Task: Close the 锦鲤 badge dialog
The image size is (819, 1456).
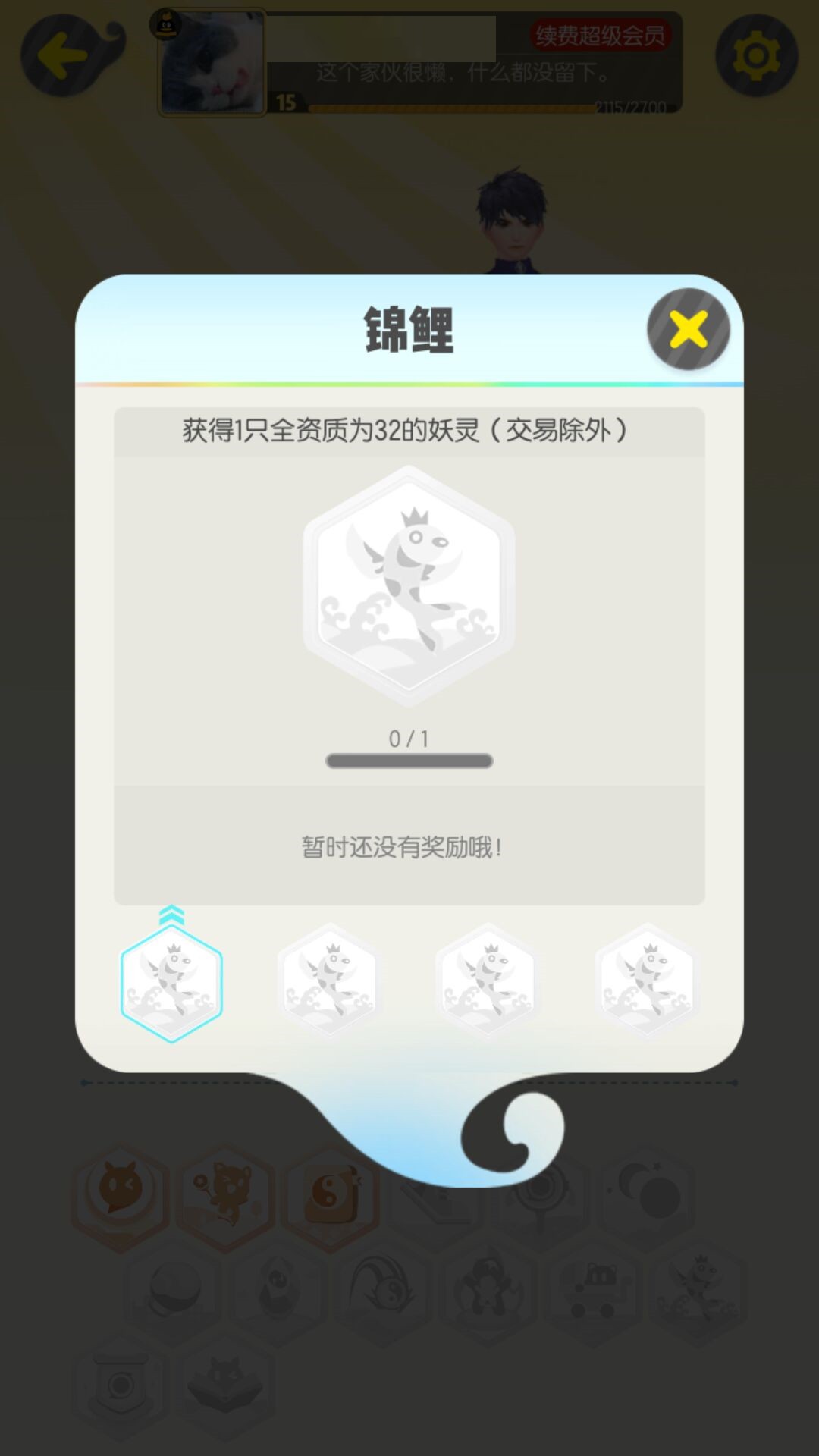Action: [689, 329]
